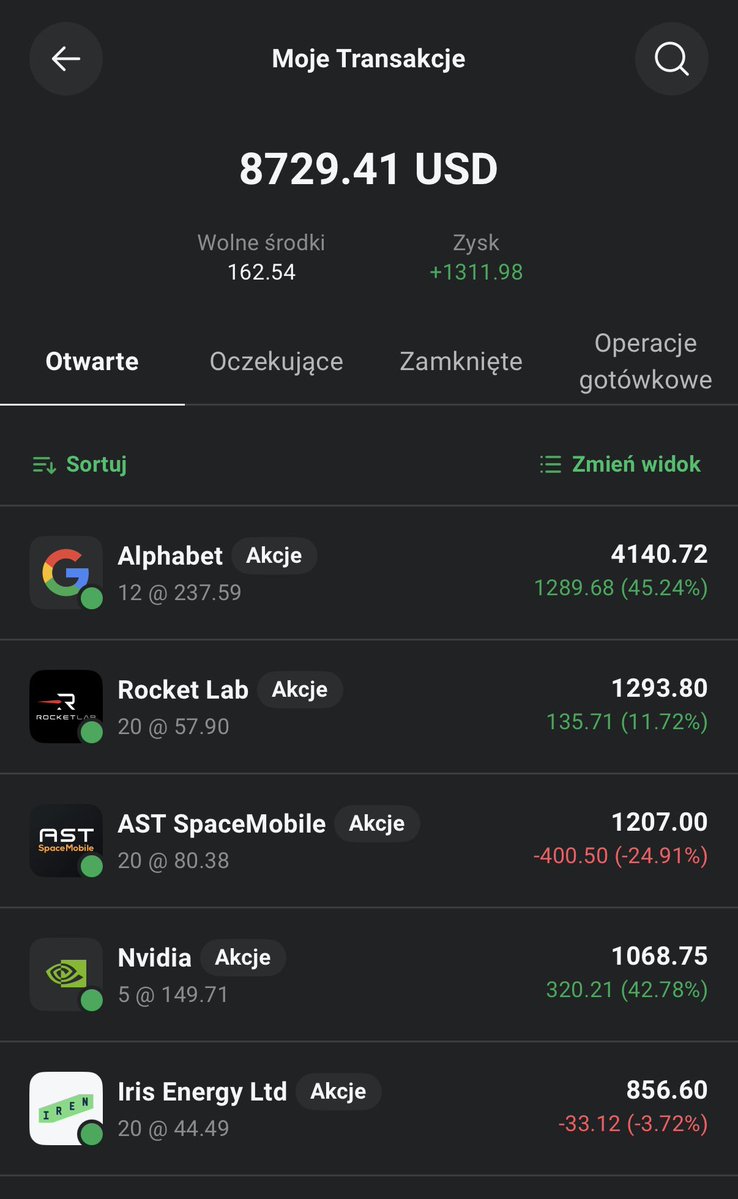Switch to the Zamknięte tab
This screenshot has height=1199, width=738.
[460, 361]
